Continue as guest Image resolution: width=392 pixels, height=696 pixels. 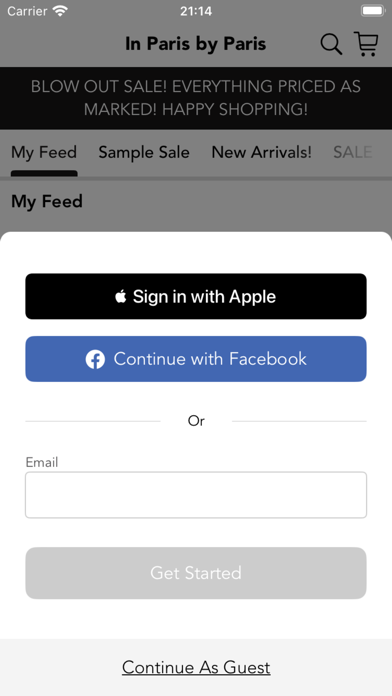click(196, 667)
